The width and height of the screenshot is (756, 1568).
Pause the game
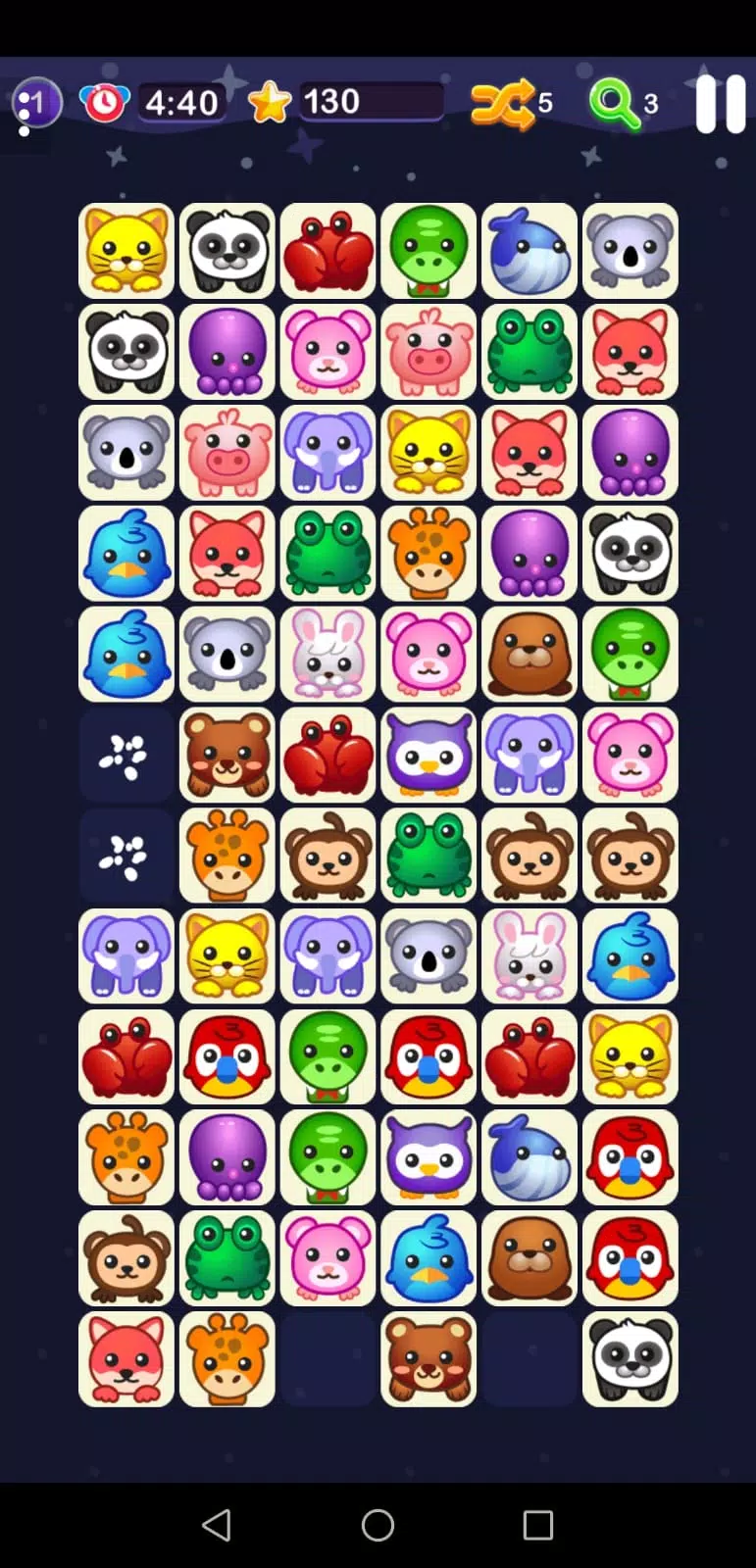pyautogui.click(x=721, y=103)
